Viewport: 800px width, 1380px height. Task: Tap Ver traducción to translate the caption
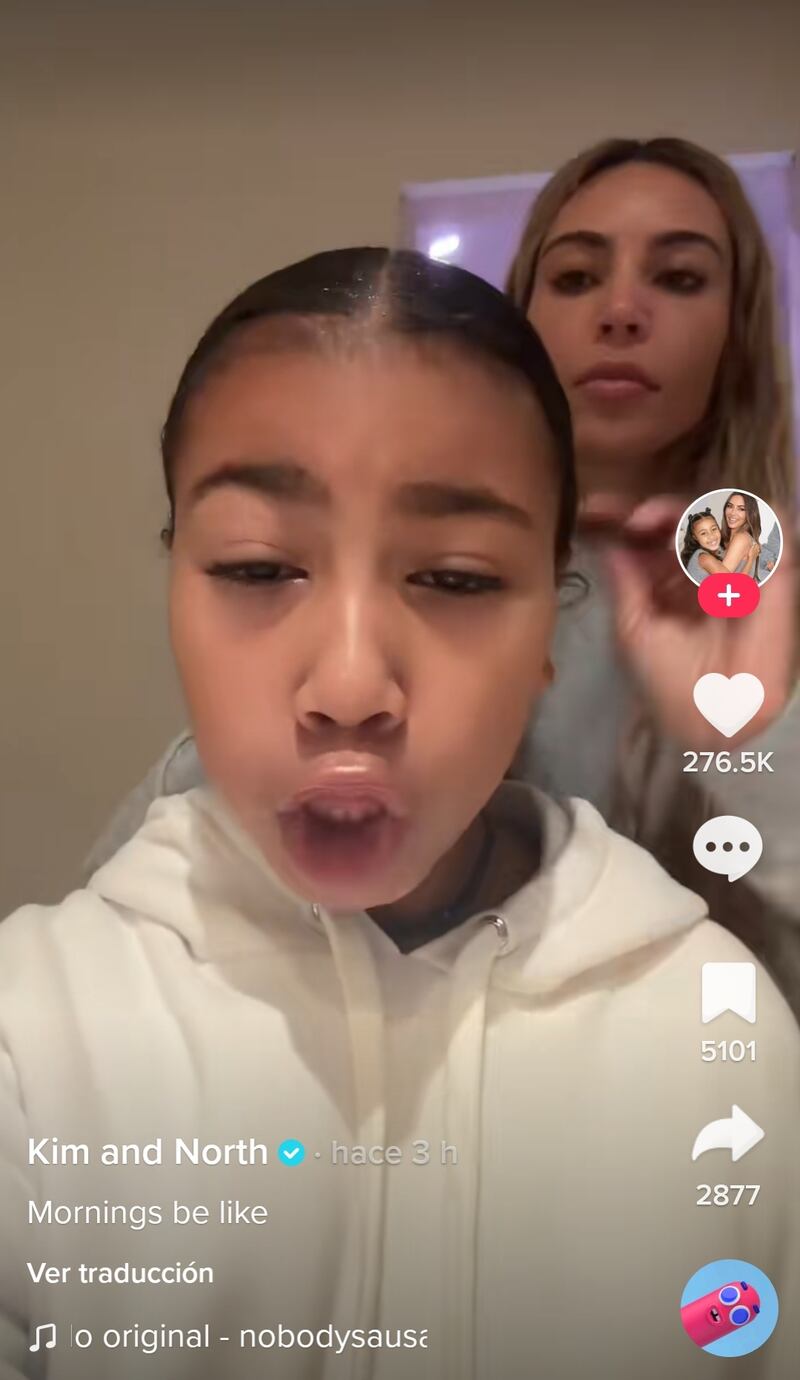[x=120, y=1273]
